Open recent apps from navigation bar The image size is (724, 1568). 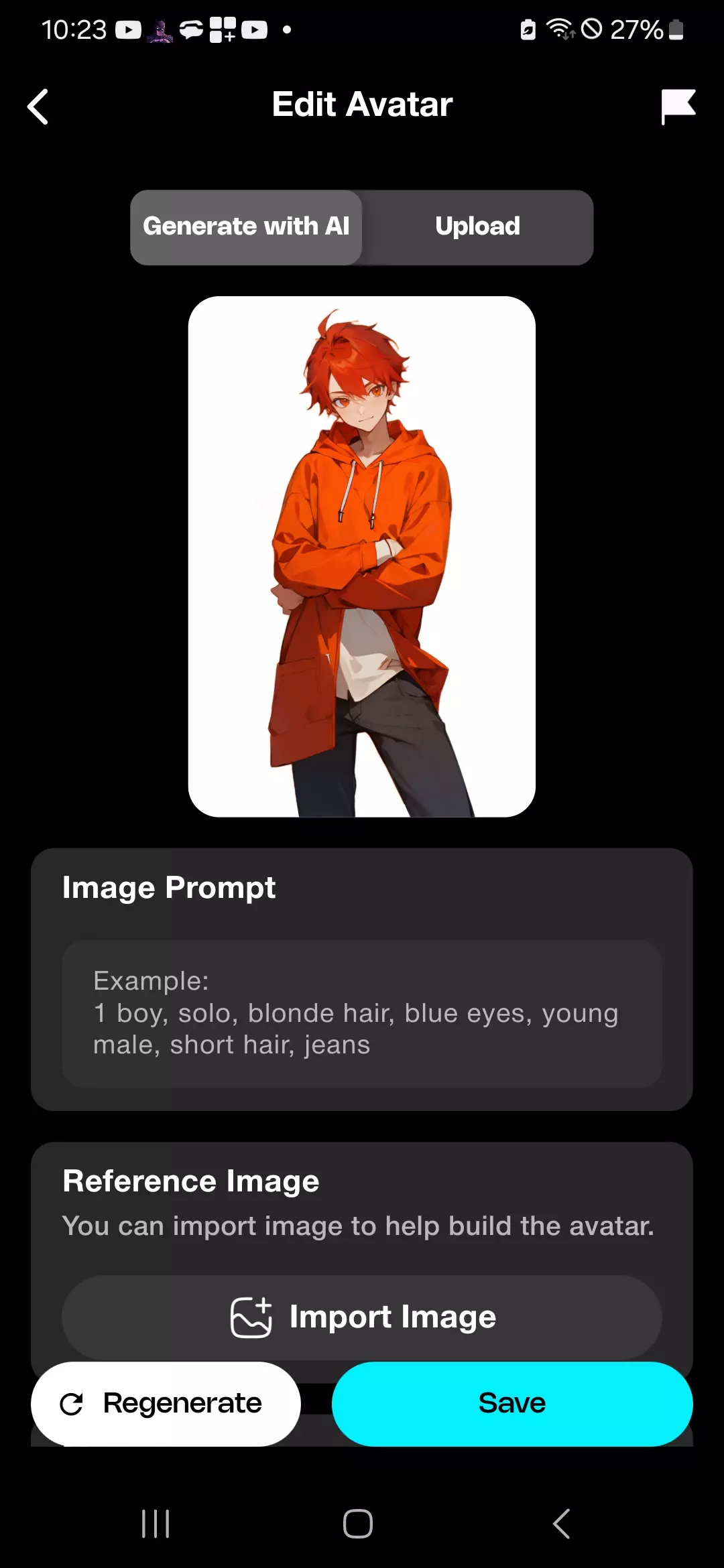(156, 1524)
